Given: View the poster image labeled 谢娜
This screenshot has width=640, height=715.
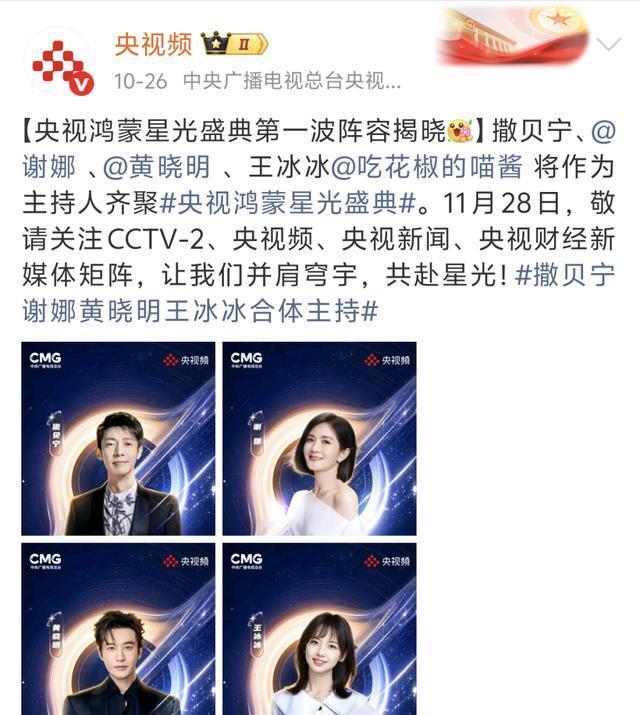Looking at the screenshot, I should [x=319, y=439].
